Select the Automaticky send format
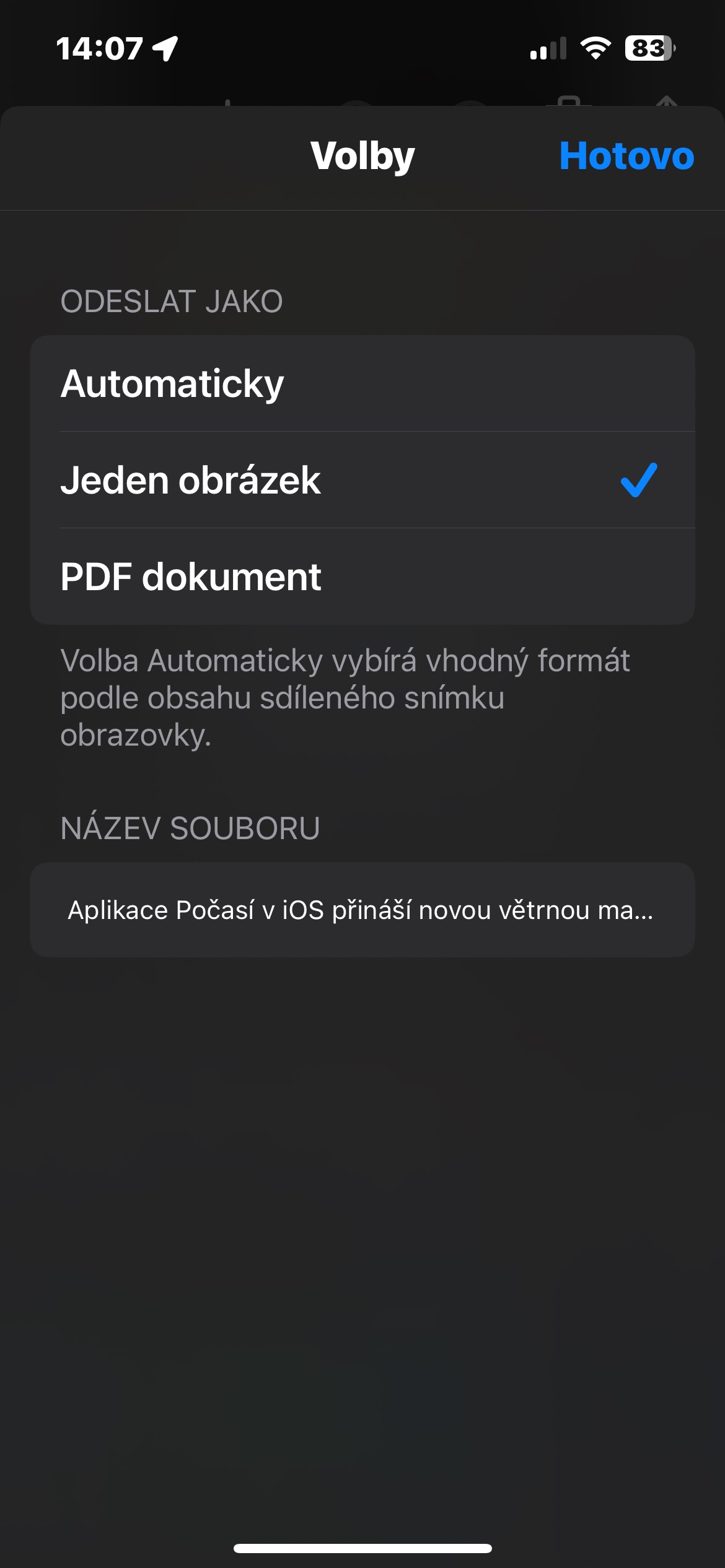The image size is (725, 1568). click(362, 384)
